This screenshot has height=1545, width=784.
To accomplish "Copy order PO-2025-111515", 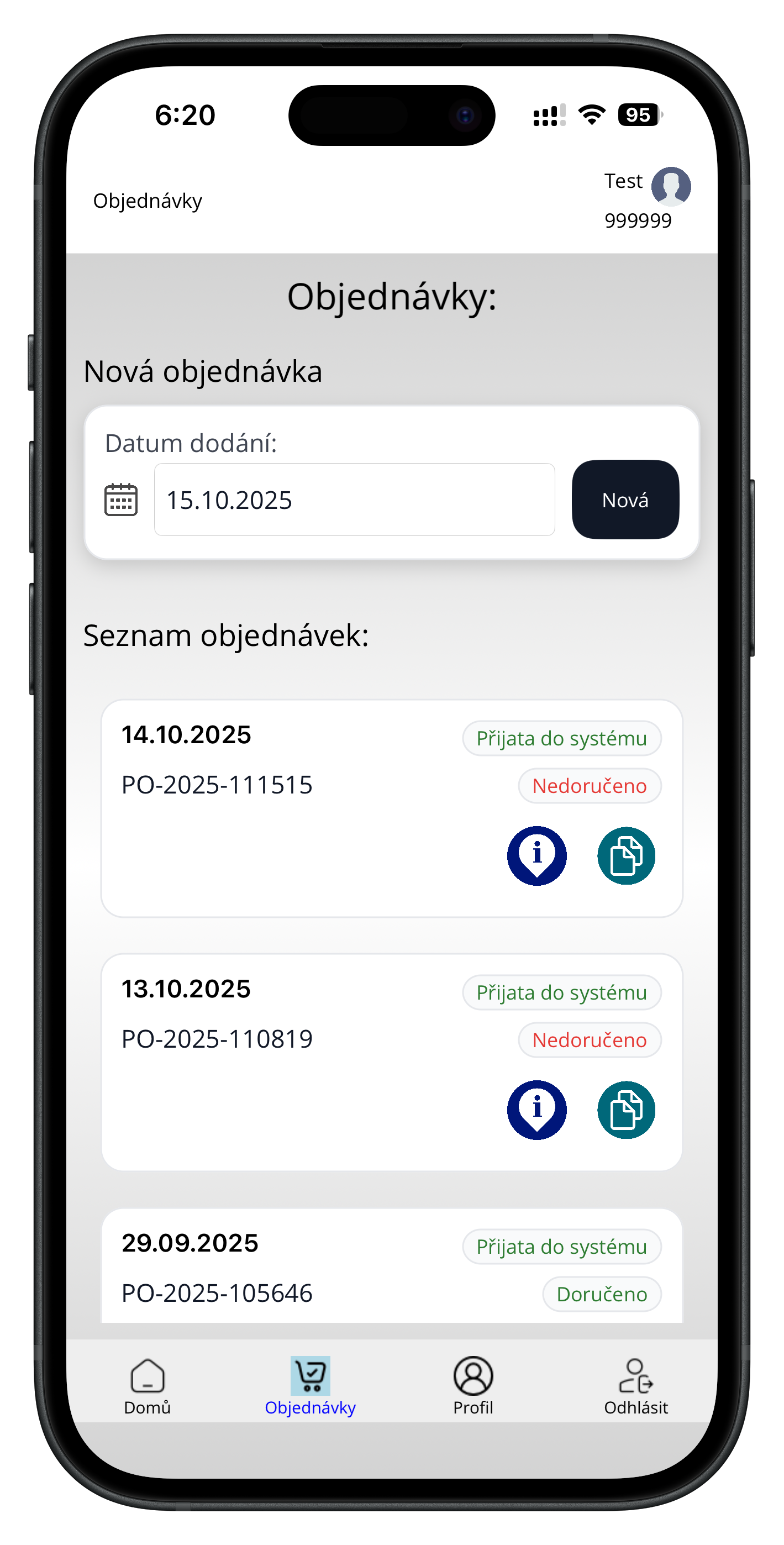I will click(625, 855).
